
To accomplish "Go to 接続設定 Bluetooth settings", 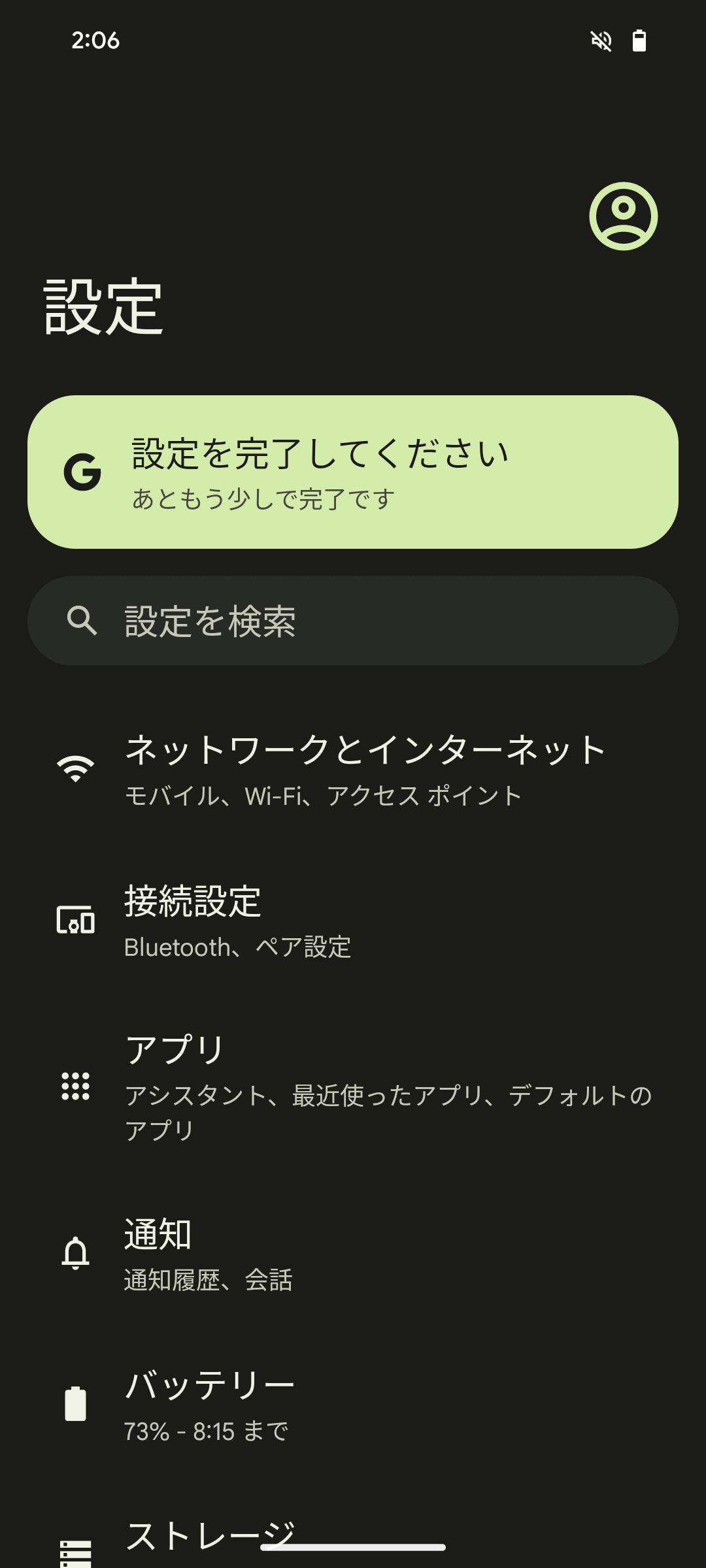I will point(353,920).
